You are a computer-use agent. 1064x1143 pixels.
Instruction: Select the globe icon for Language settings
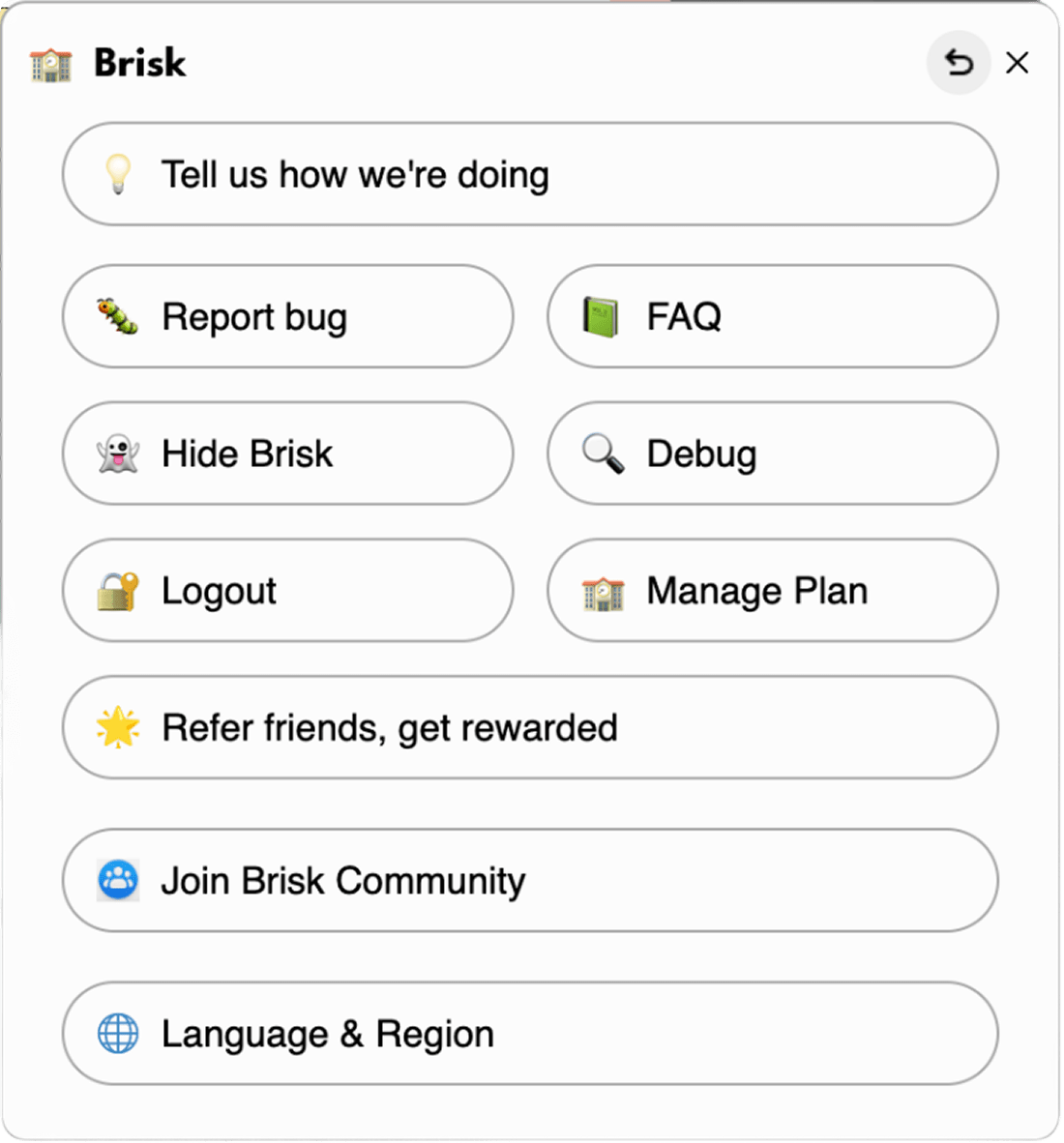[118, 1034]
